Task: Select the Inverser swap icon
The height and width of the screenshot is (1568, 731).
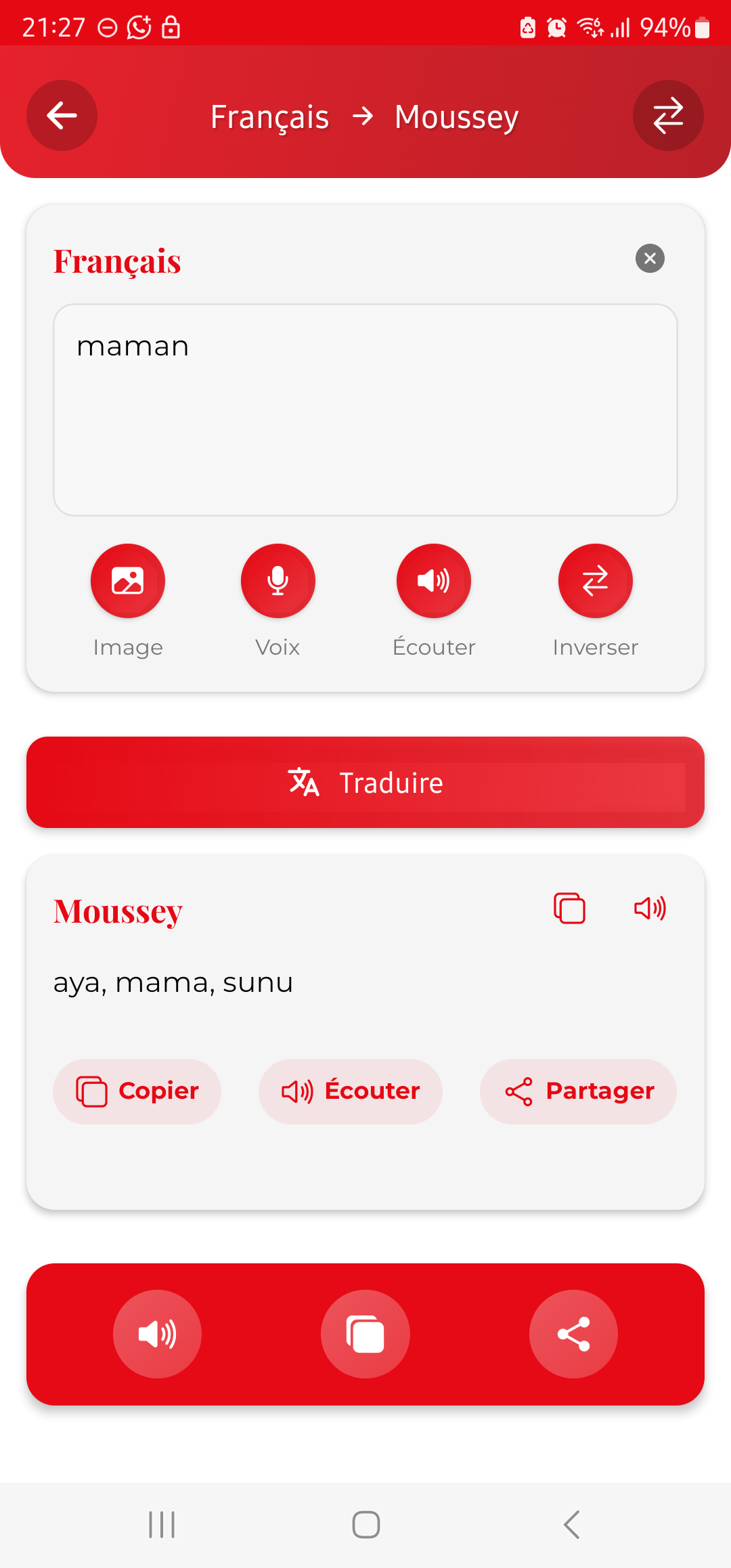Action: [x=595, y=580]
